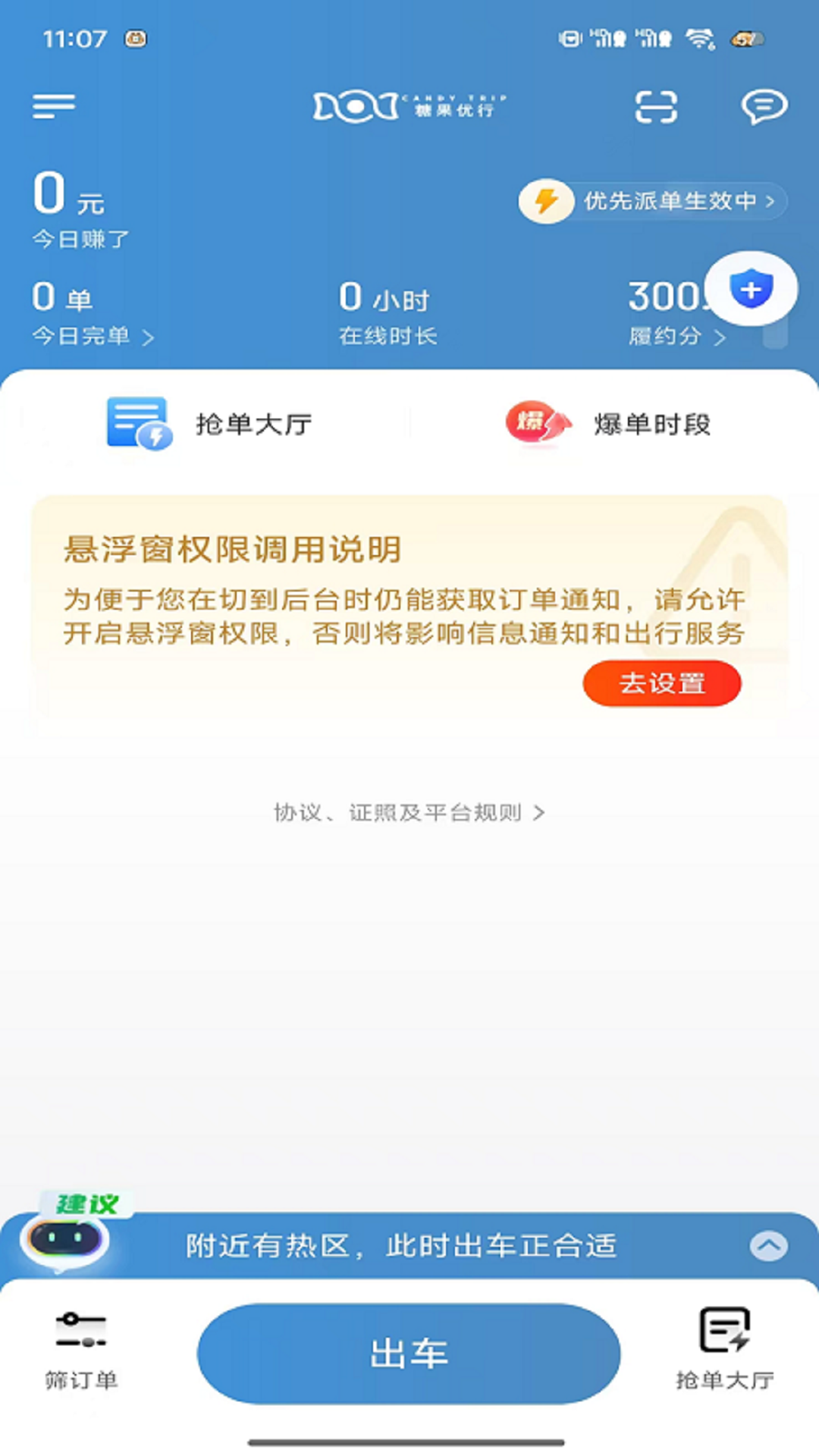
Task: Open 抢单大厅 next to 爆单时段
Action: point(209,423)
